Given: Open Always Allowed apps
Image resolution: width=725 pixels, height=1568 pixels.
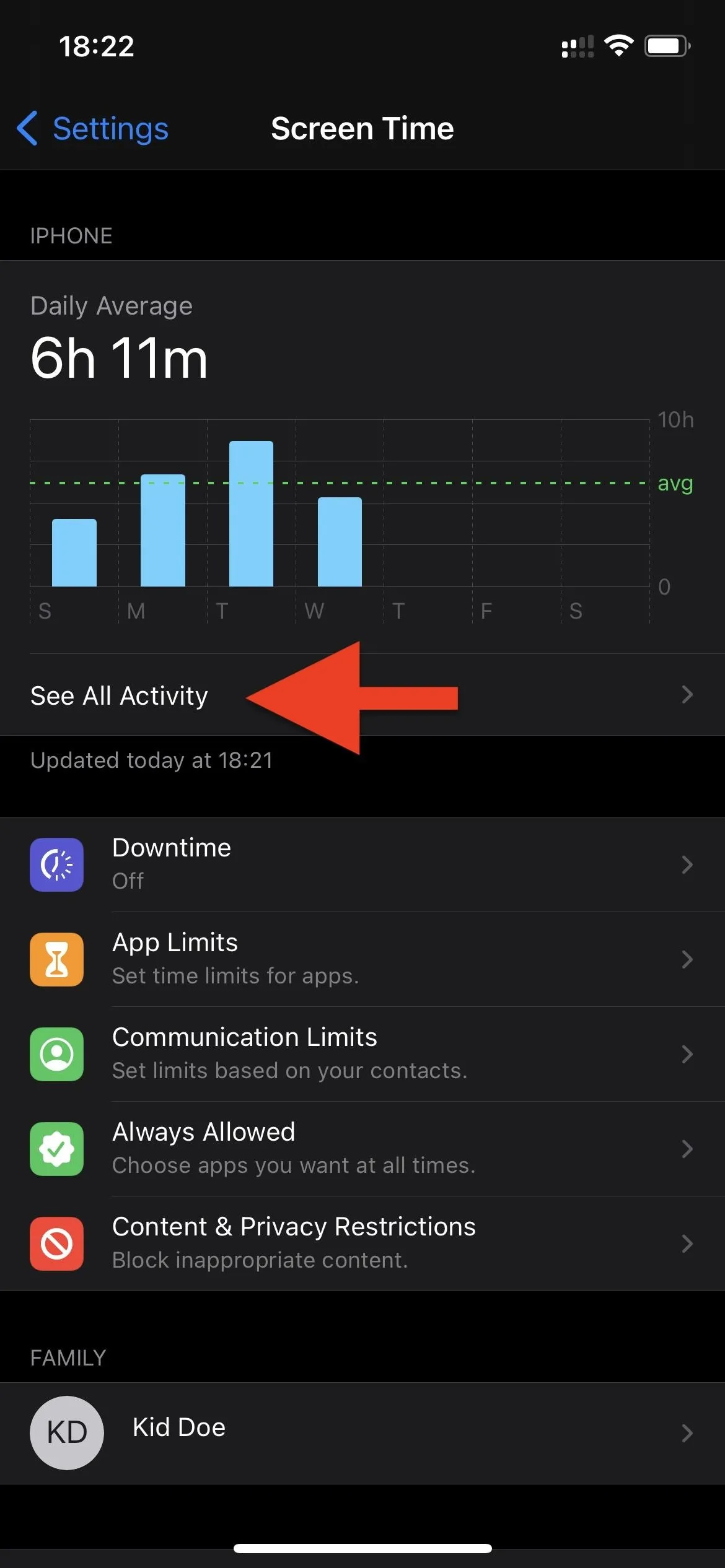Looking at the screenshot, I should pos(362,1149).
